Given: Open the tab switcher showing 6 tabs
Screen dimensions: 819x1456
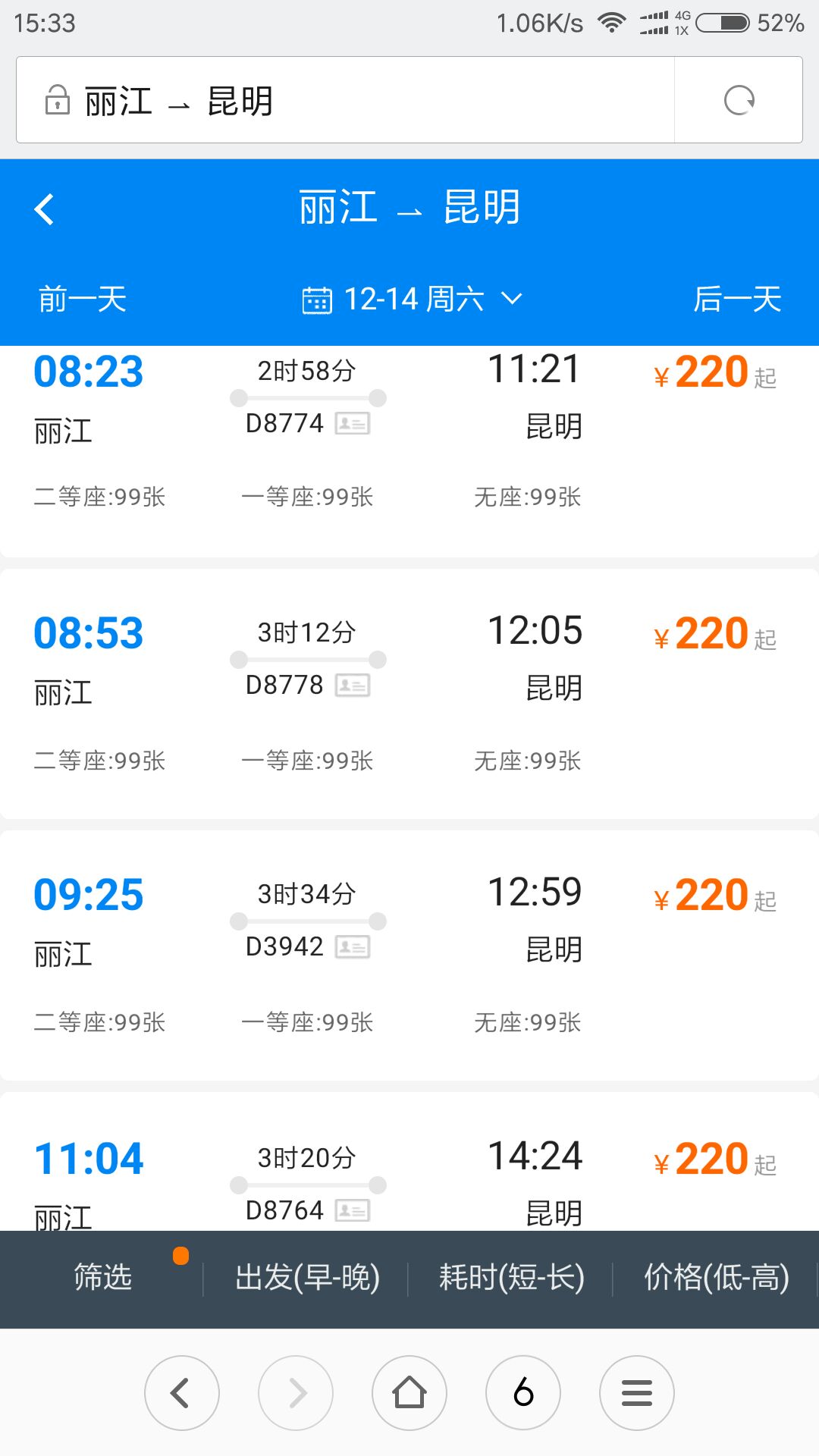Looking at the screenshot, I should click(523, 1393).
